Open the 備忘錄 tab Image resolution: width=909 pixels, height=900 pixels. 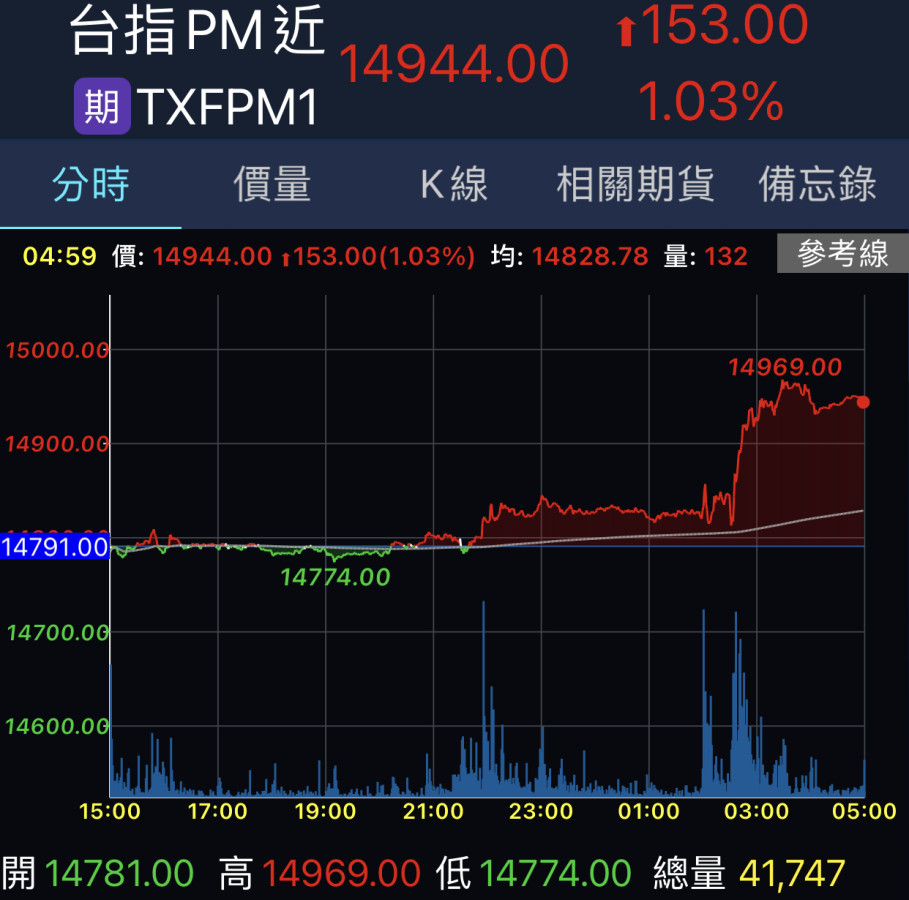817,185
